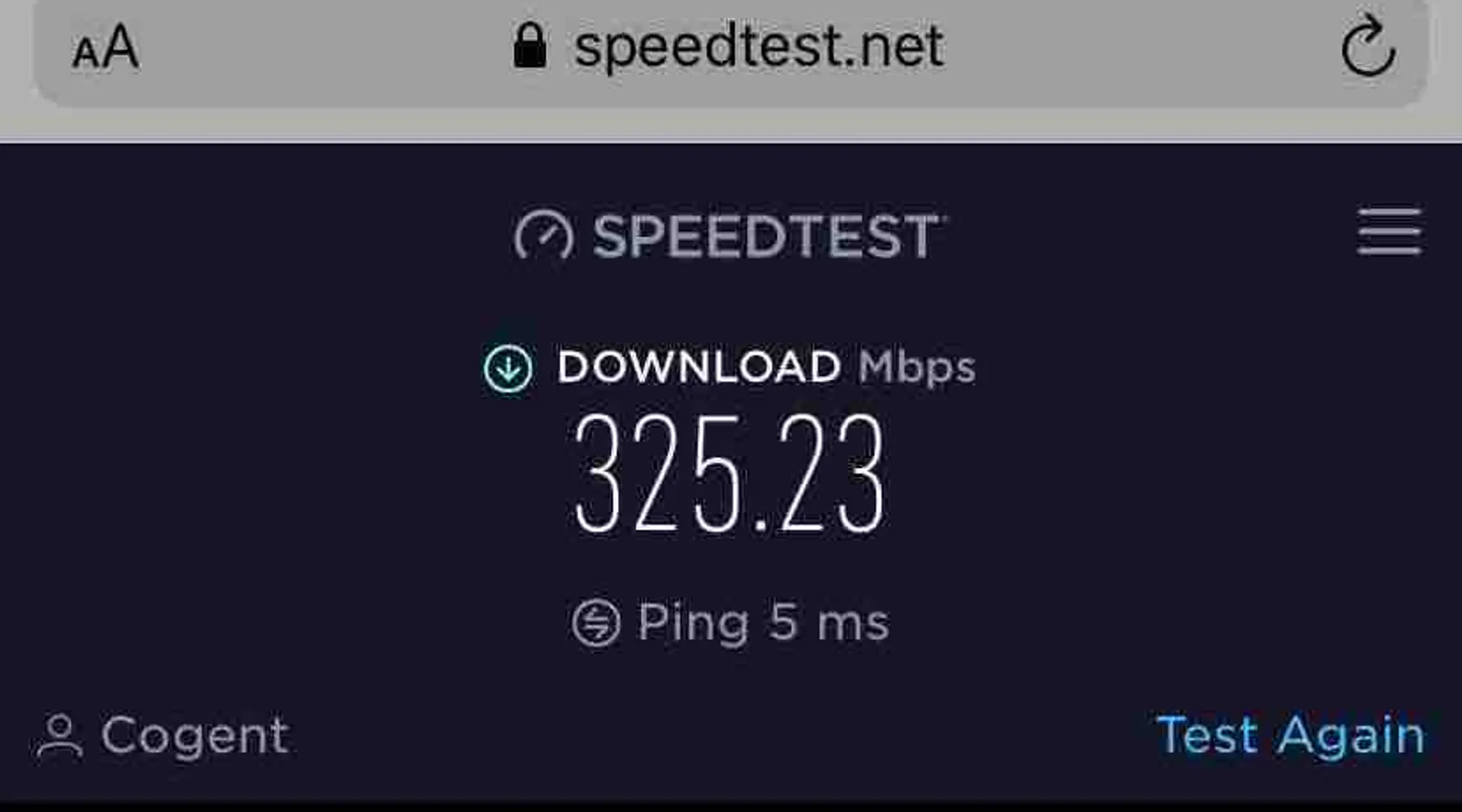Open the Speedtest logo home link
Image resolution: width=1462 pixels, height=812 pixels.
point(729,236)
